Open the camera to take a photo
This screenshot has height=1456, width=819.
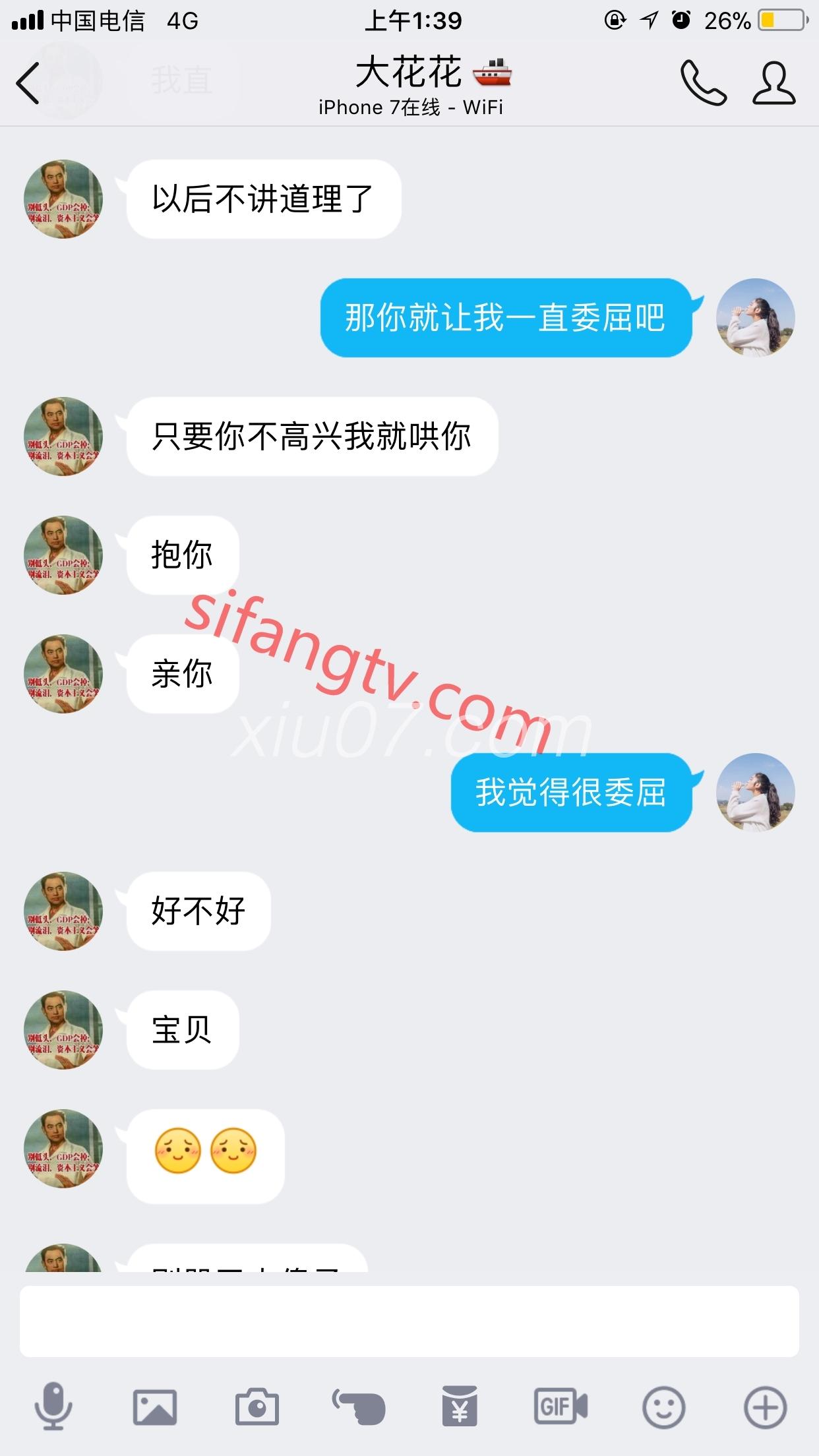(x=257, y=1407)
